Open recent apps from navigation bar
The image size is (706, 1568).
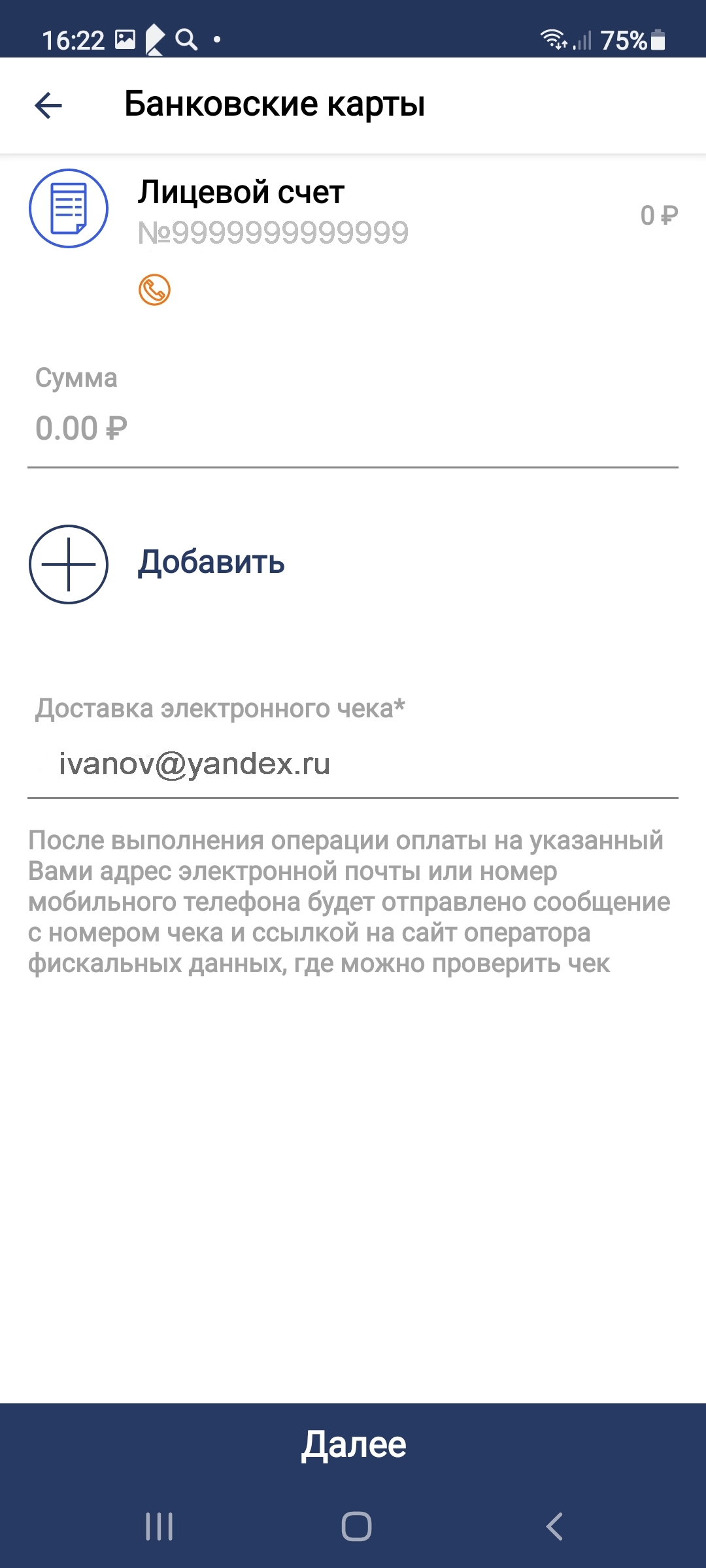click(159, 1526)
